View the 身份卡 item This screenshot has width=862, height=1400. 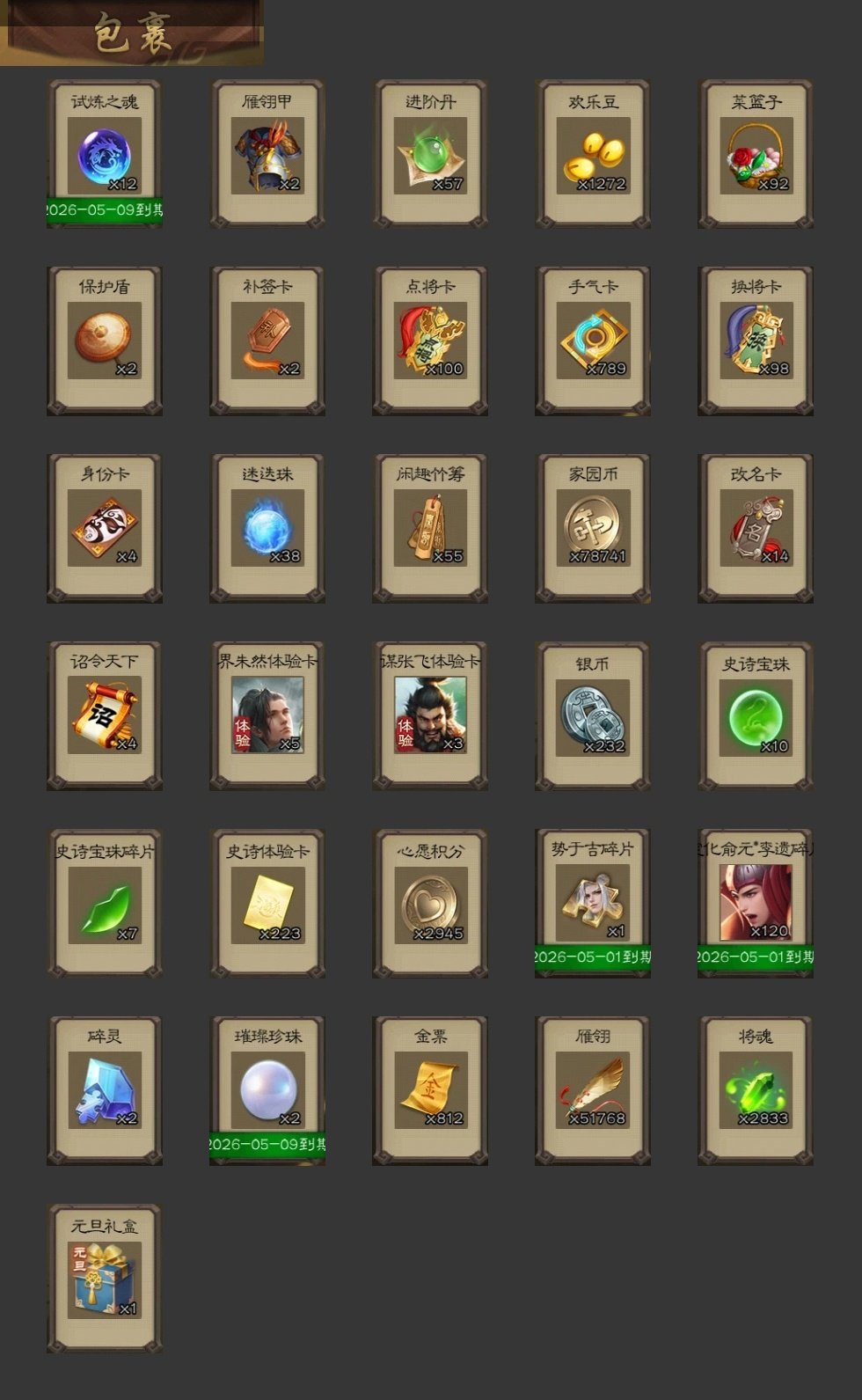click(x=105, y=529)
